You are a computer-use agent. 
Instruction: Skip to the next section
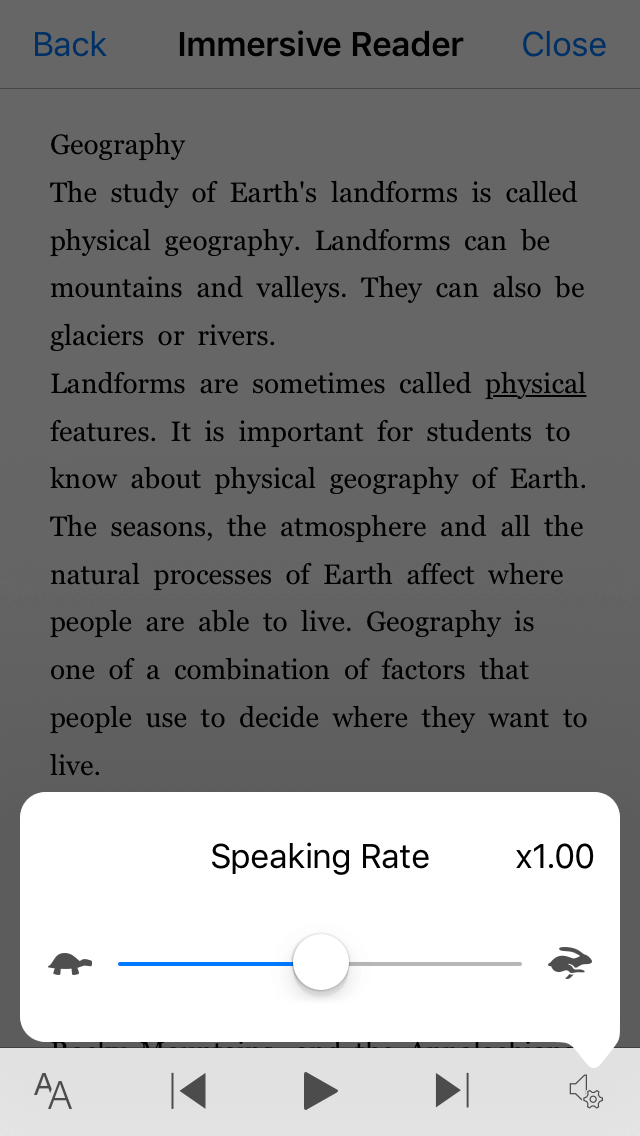coord(452,1091)
